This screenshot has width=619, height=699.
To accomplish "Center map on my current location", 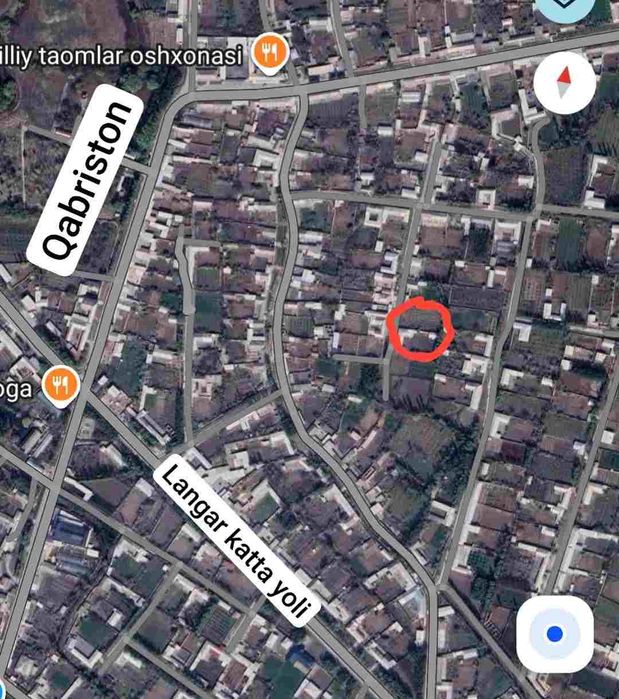I will (x=555, y=634).
